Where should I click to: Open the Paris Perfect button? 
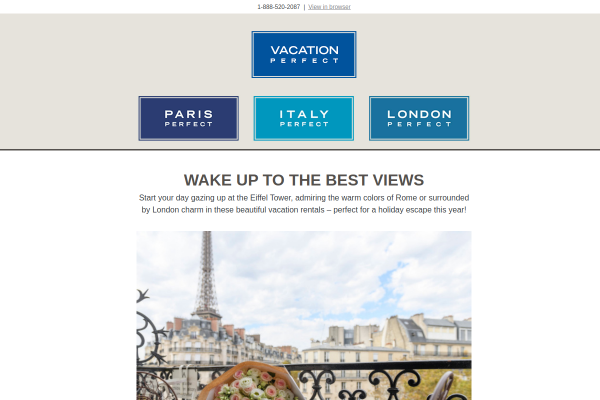[x=188, y=118]
